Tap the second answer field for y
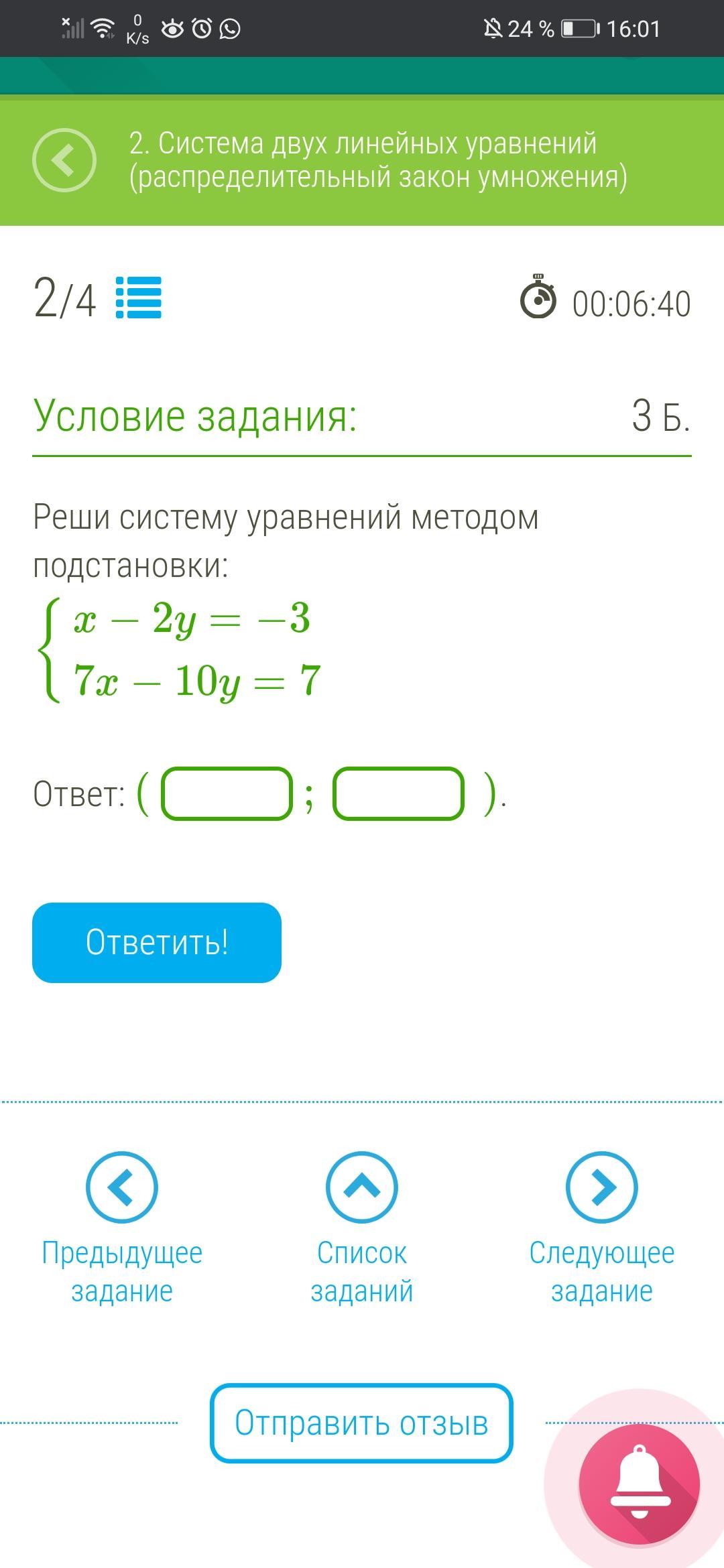724x1568 pixels. pyautogui.click(x=398, y=793)
